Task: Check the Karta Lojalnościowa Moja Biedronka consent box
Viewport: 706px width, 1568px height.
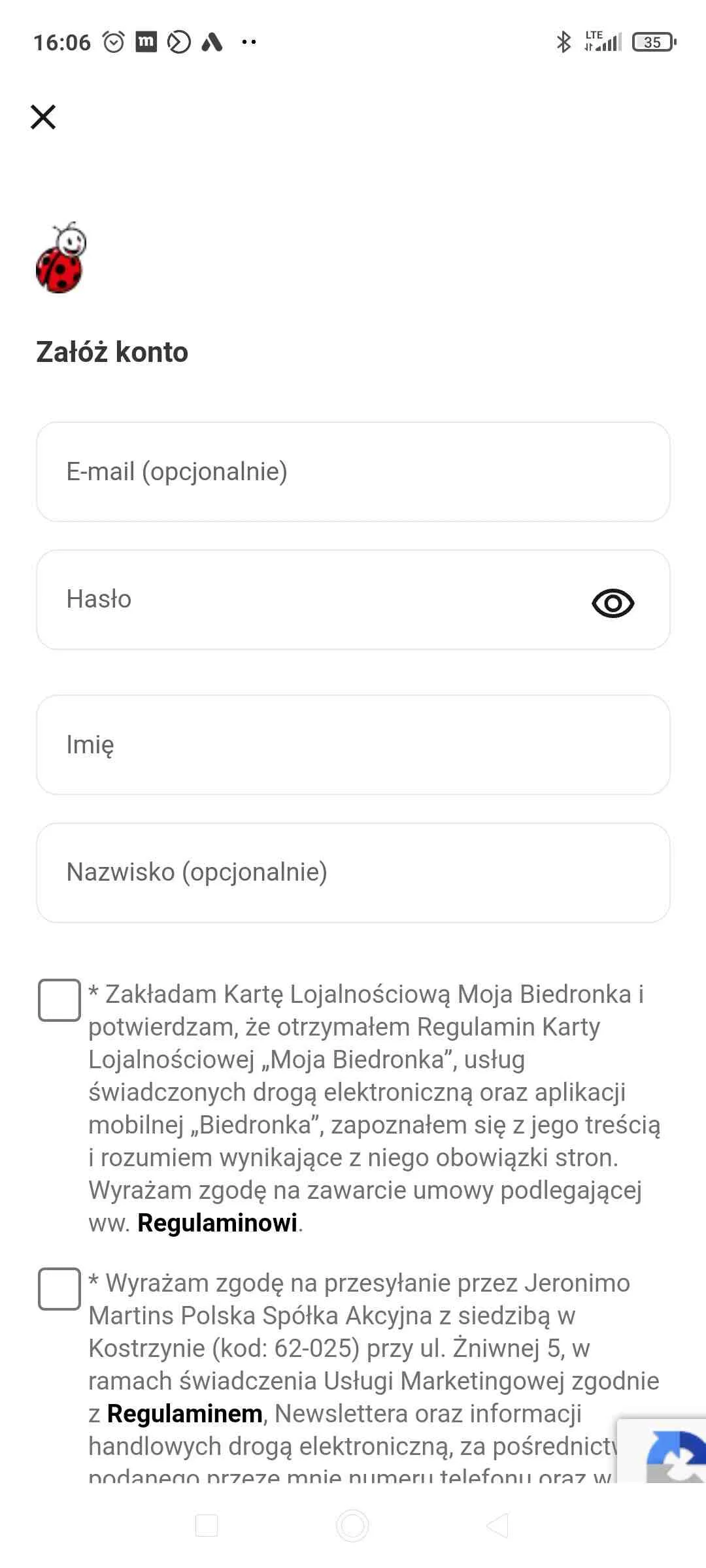Action: pyautogui.click(x=59, y=1000)
